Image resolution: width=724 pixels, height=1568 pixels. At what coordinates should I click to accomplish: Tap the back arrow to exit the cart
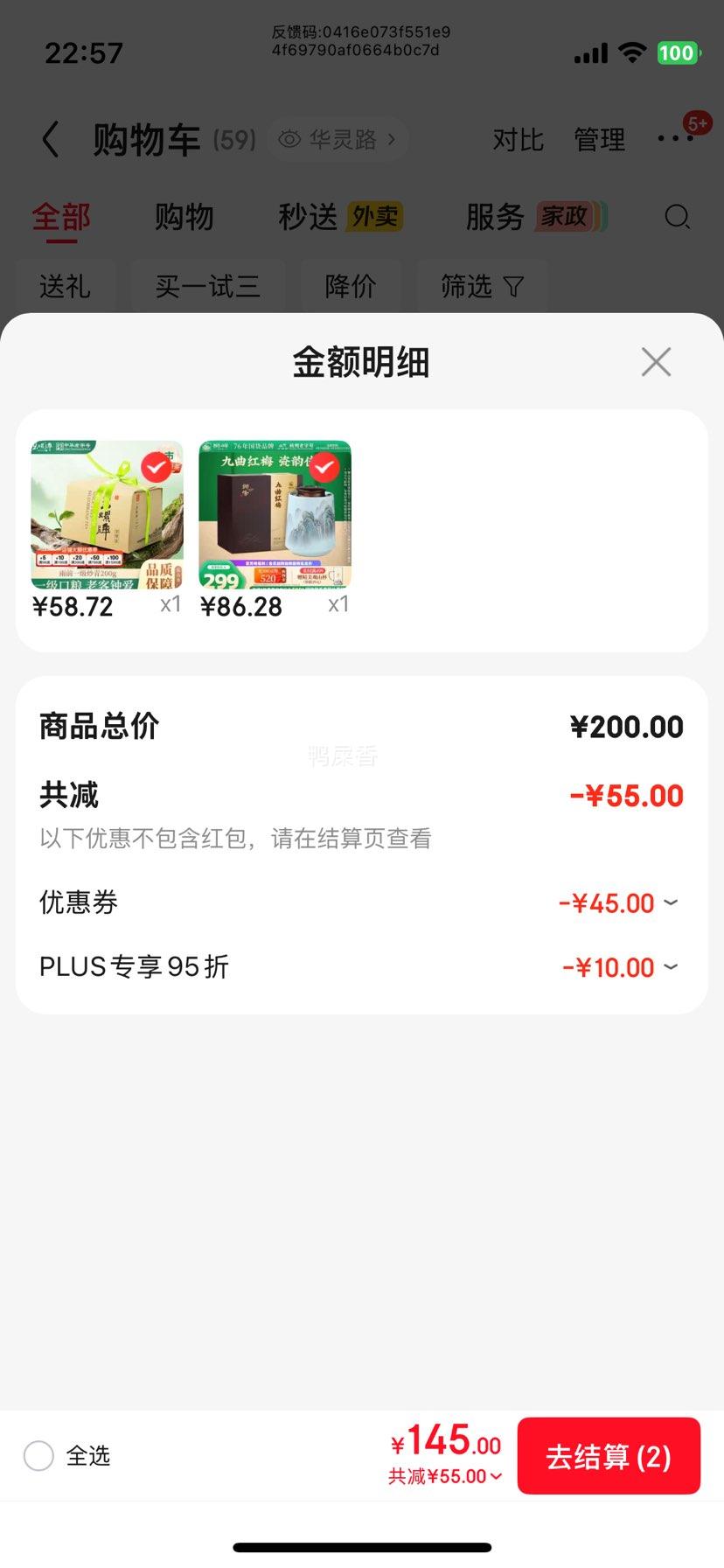click(x=50, y=139)
